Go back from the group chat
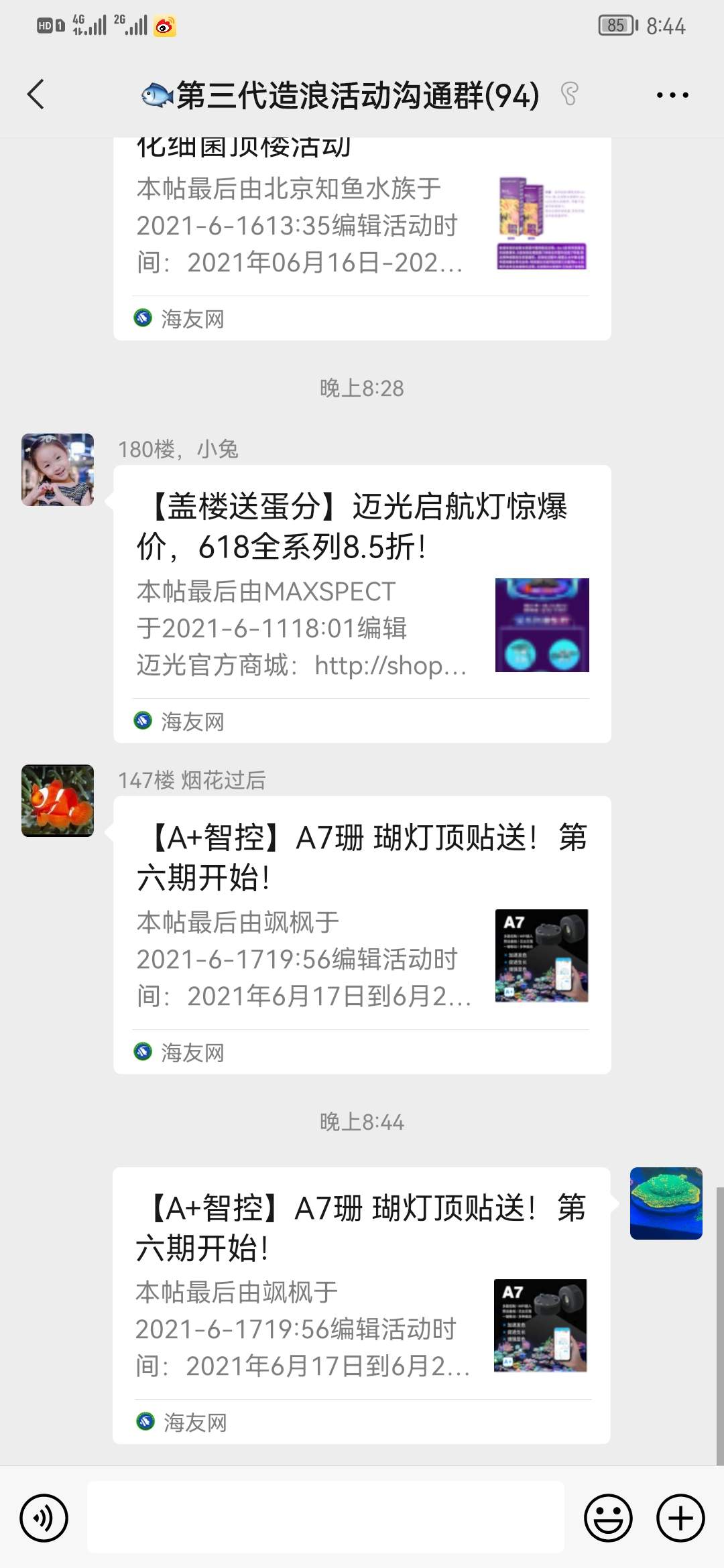This screenshot has height=1568, width=724. [36, 94]
